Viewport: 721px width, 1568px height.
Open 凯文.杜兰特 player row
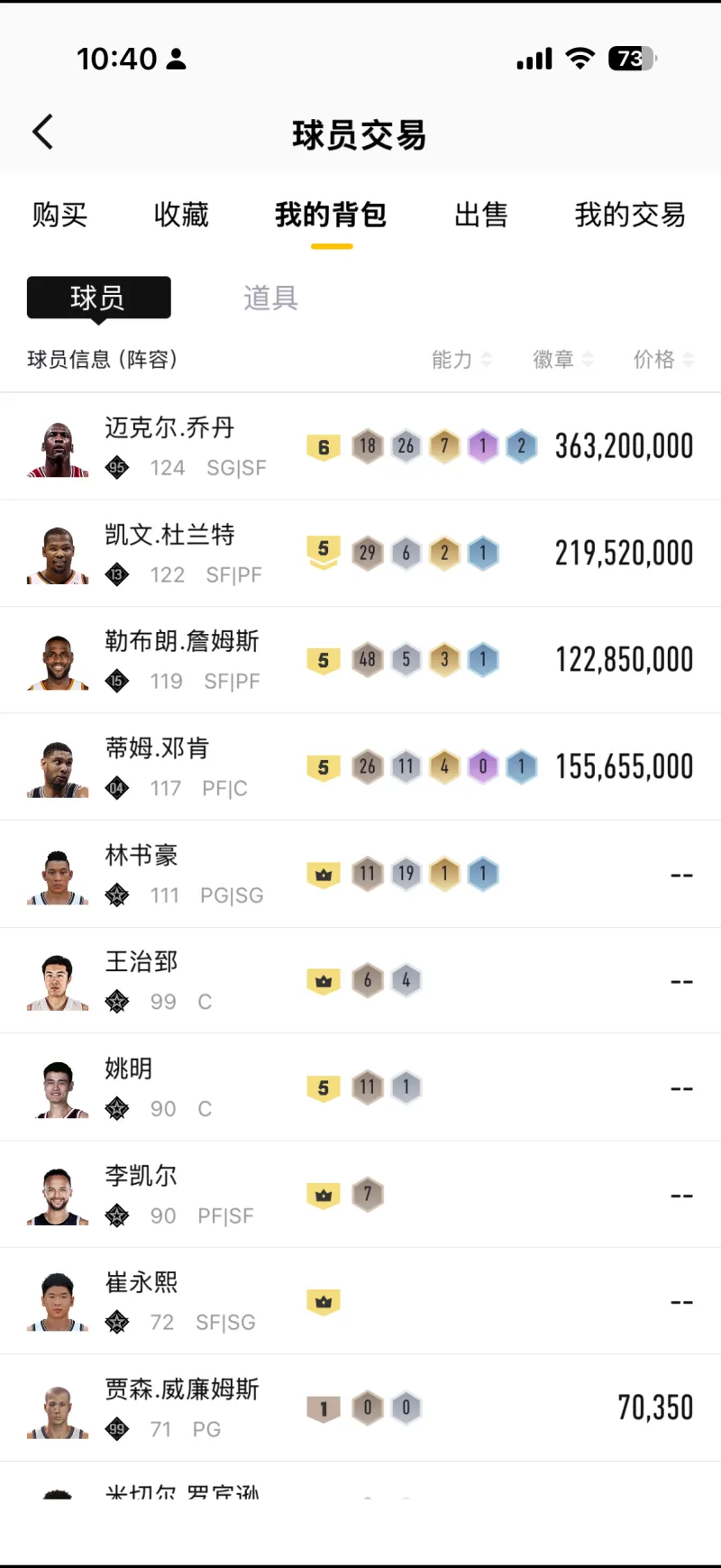tap(360, 553)
